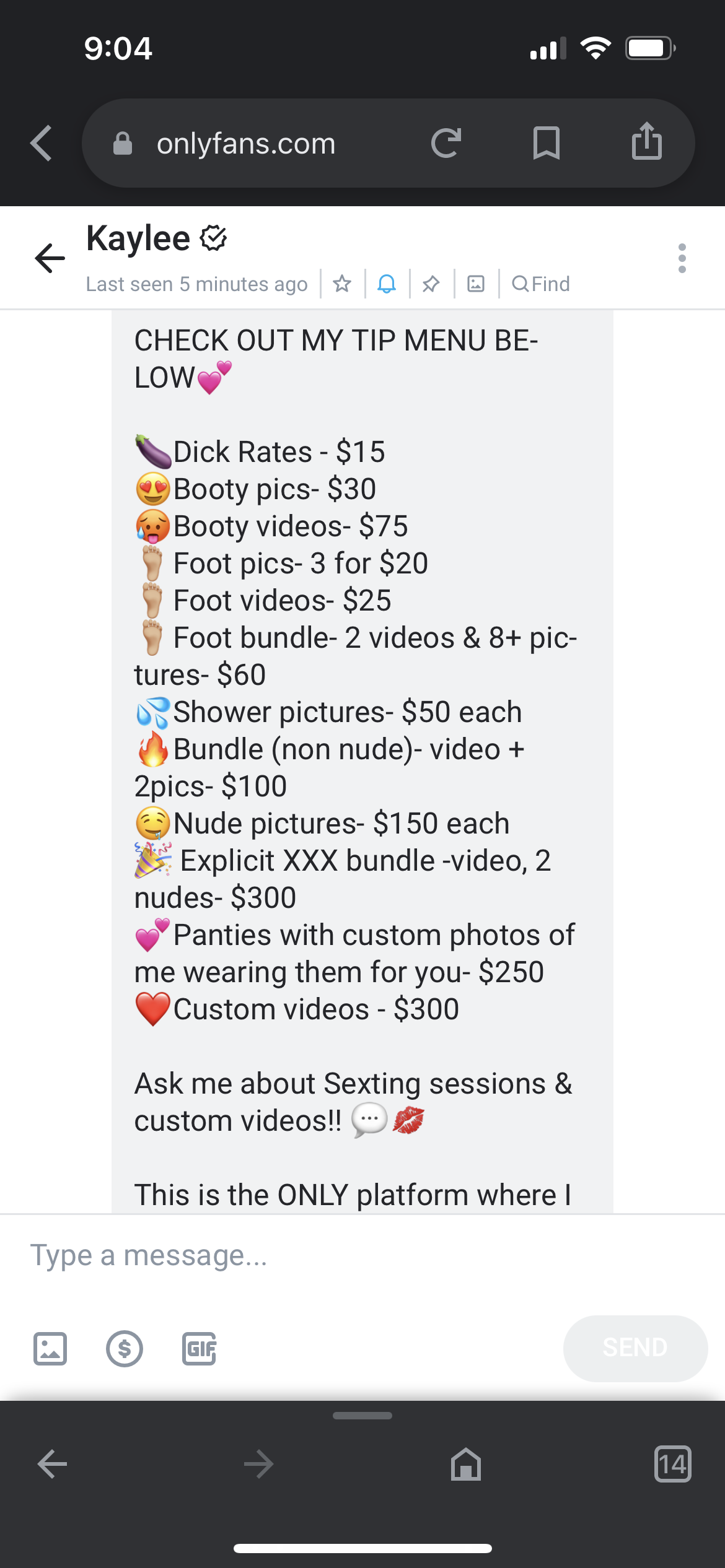Screen dimensions: 725x1568
Task: Bookmark the page in the browser
Action: coord(547,144)
